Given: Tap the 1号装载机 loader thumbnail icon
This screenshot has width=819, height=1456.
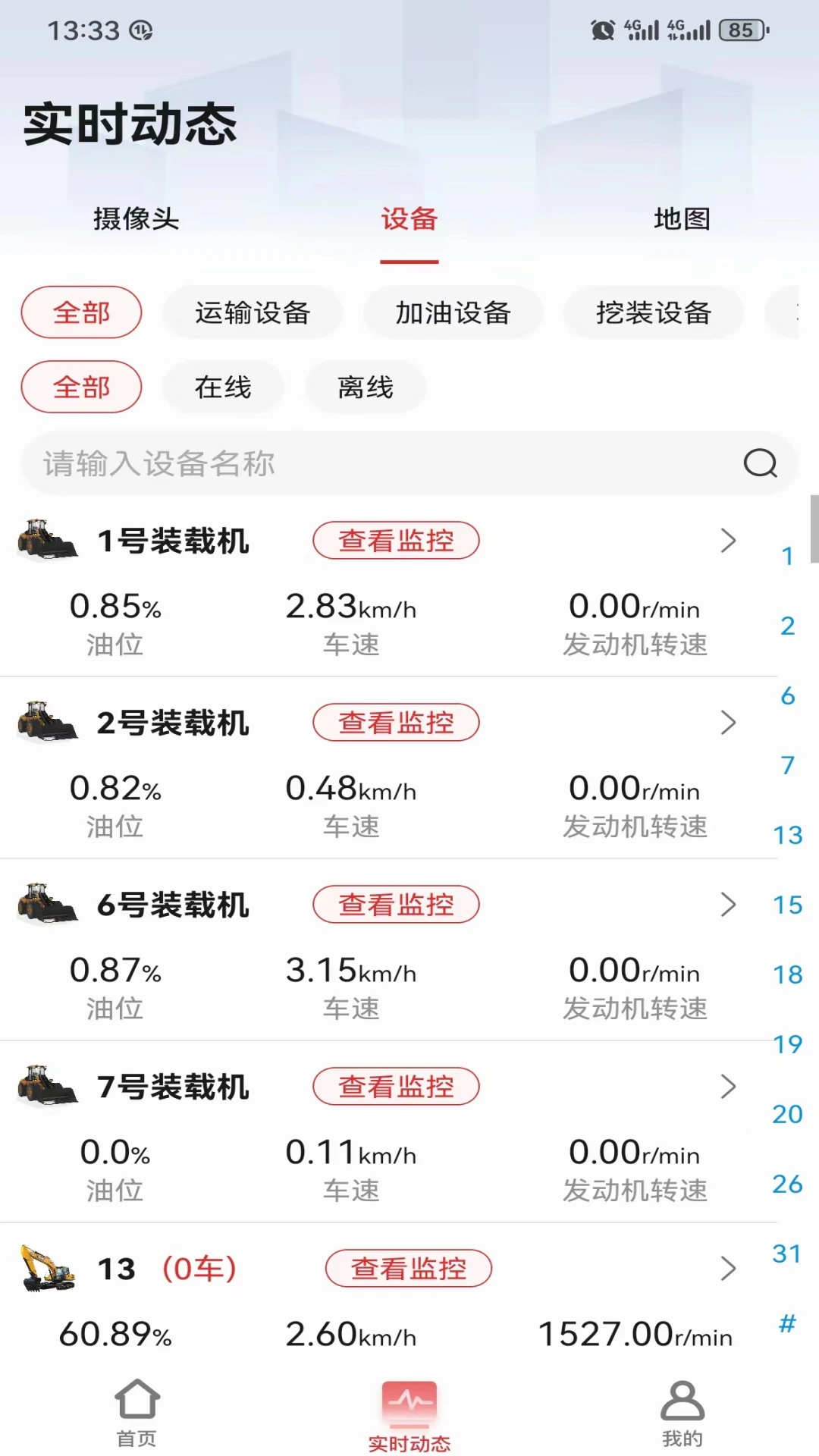Looking at the screenshot, I should click(x=47, y=540).
